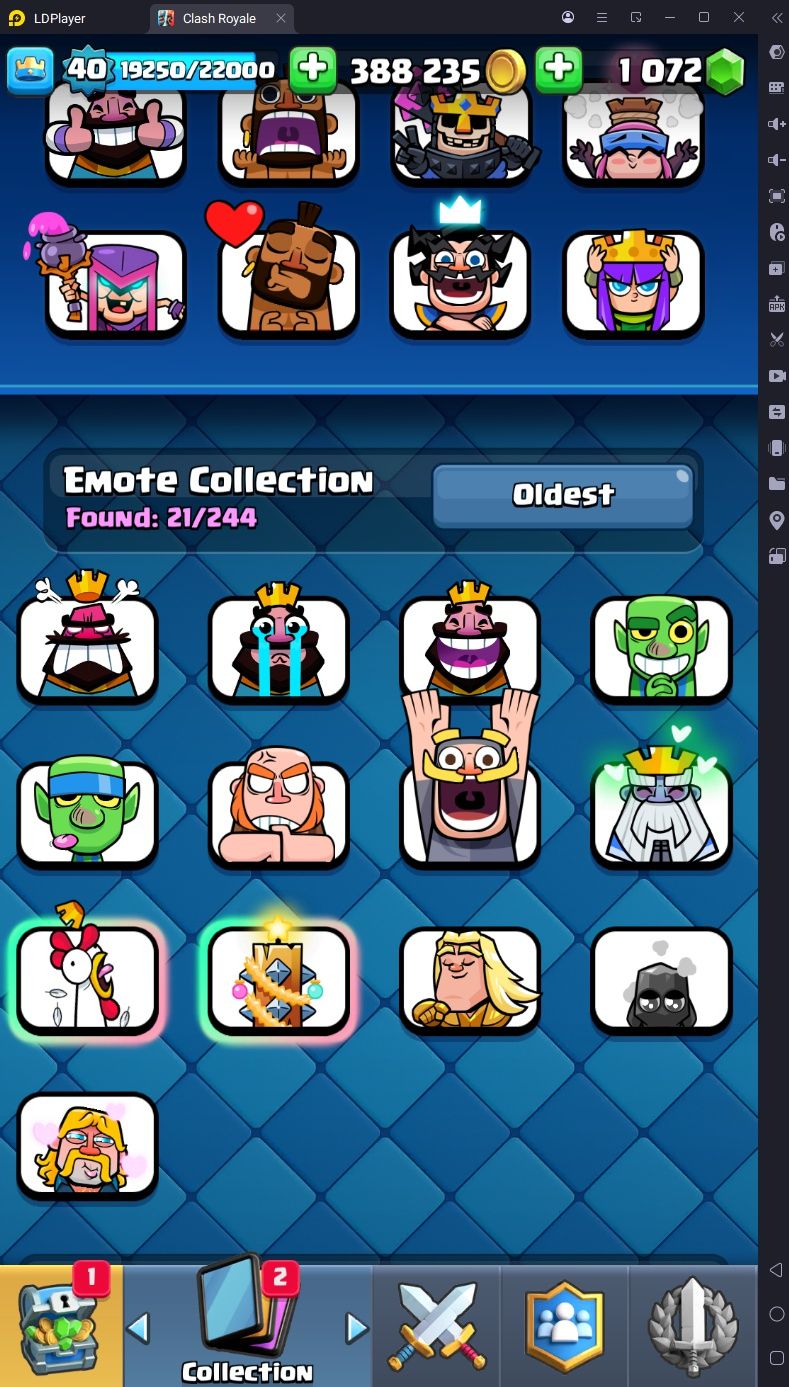Tap the green plus to buy gems
Screen dimensions: 789x1387
tap(558, 69)
